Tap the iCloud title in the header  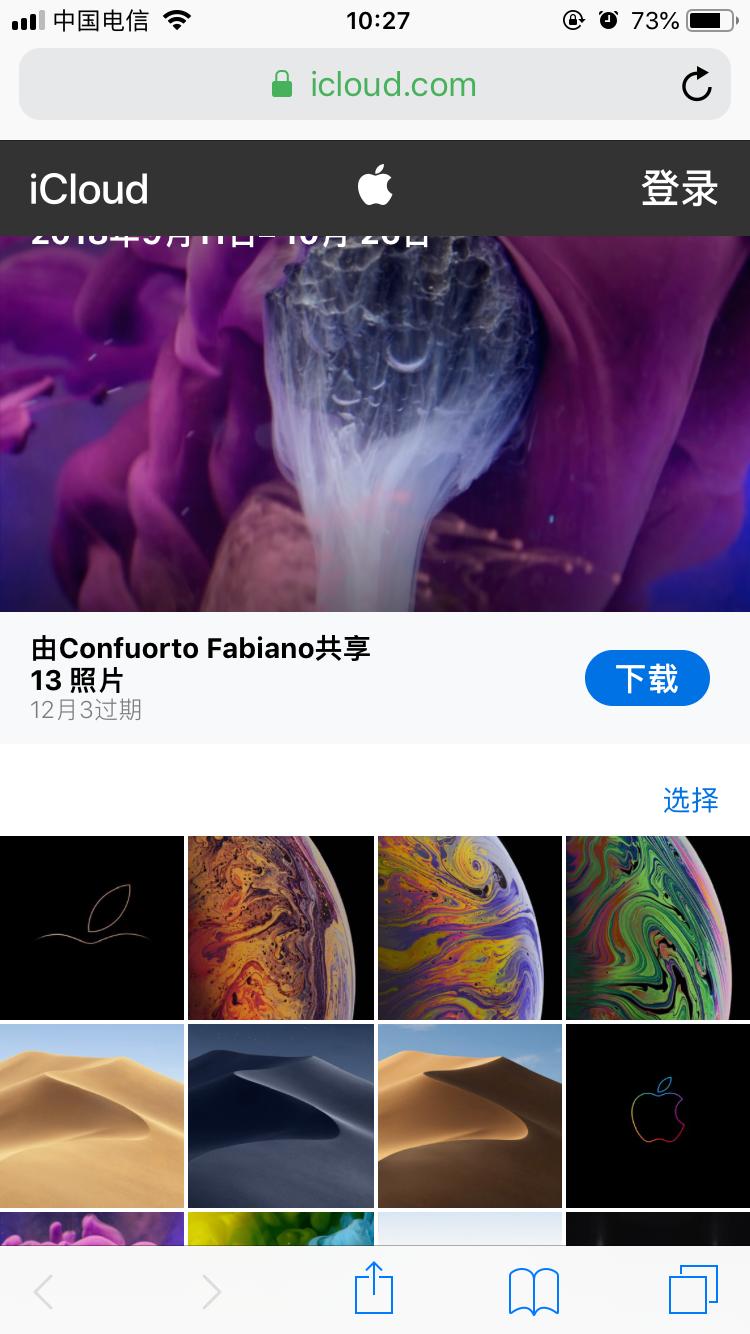pyautogui.click(x=88, y=187)
